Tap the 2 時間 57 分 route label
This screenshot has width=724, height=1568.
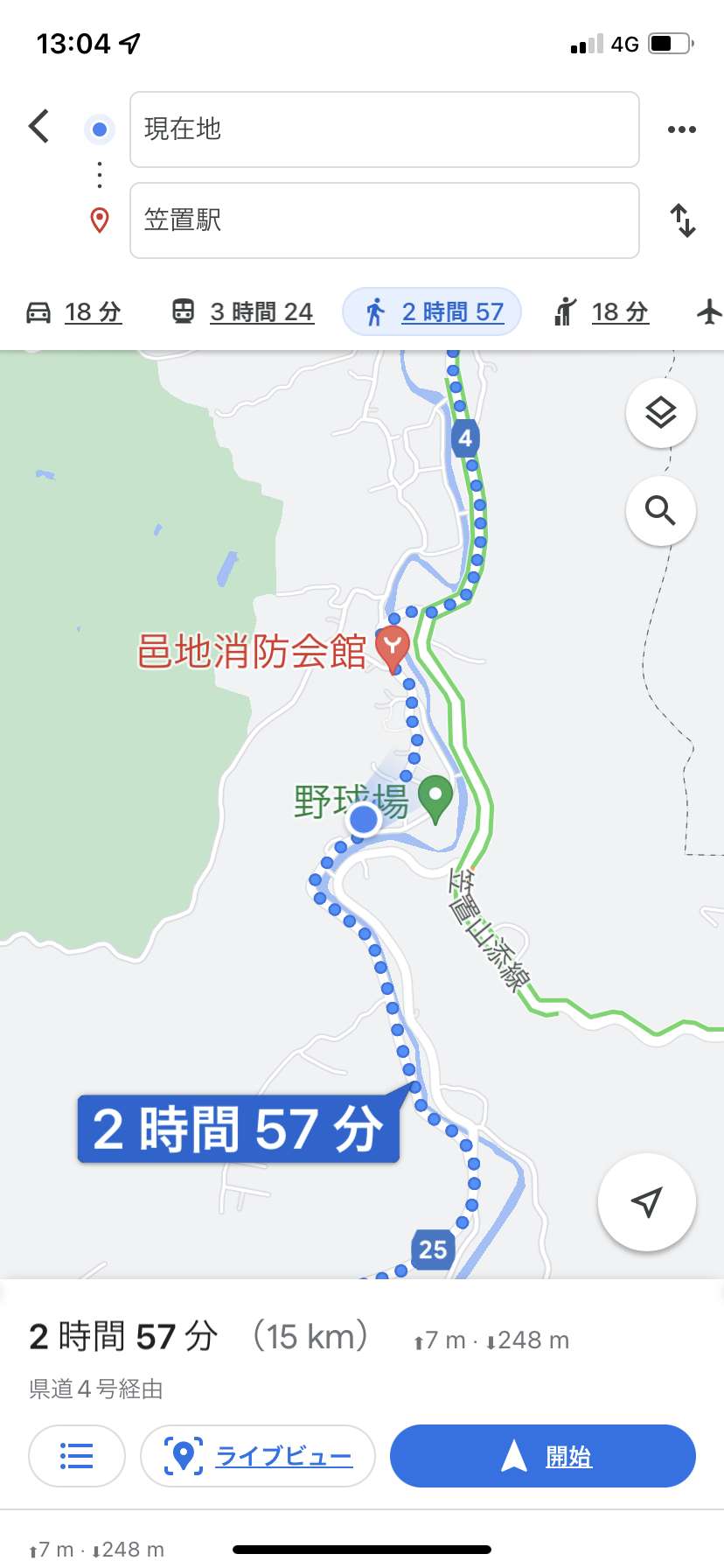point(239,1129)
